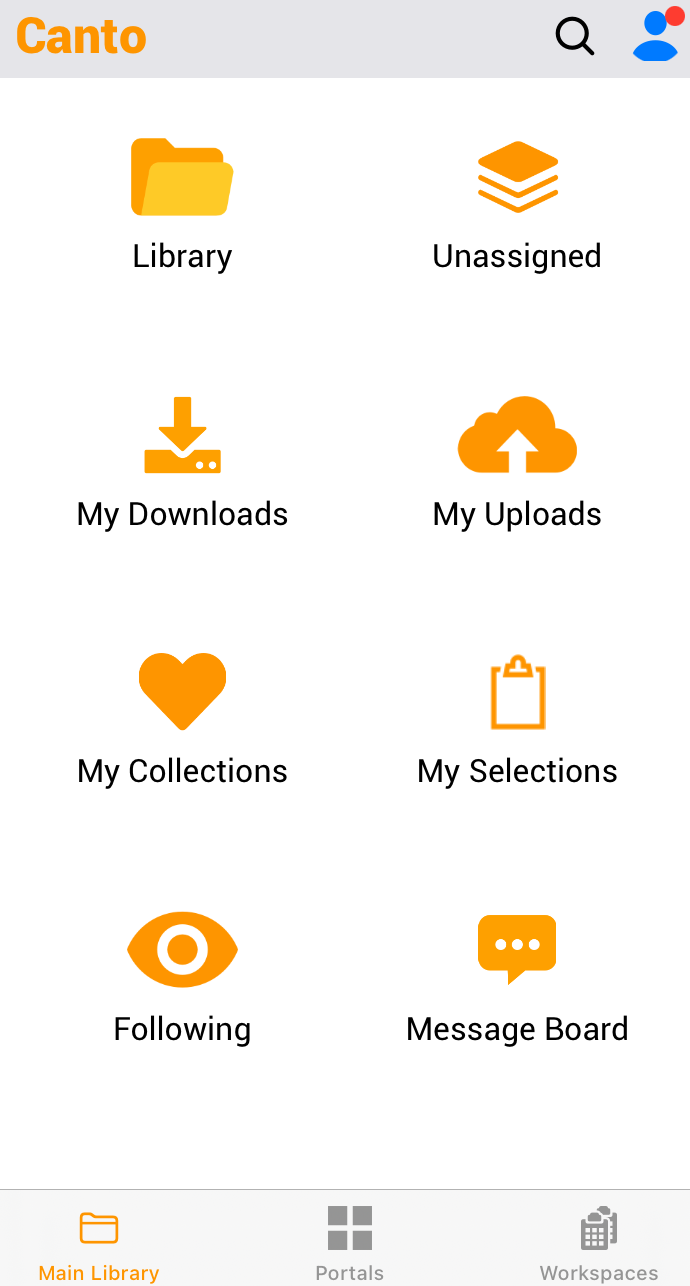
Task: Open the Following section
Action: click(x=182, y=978)
